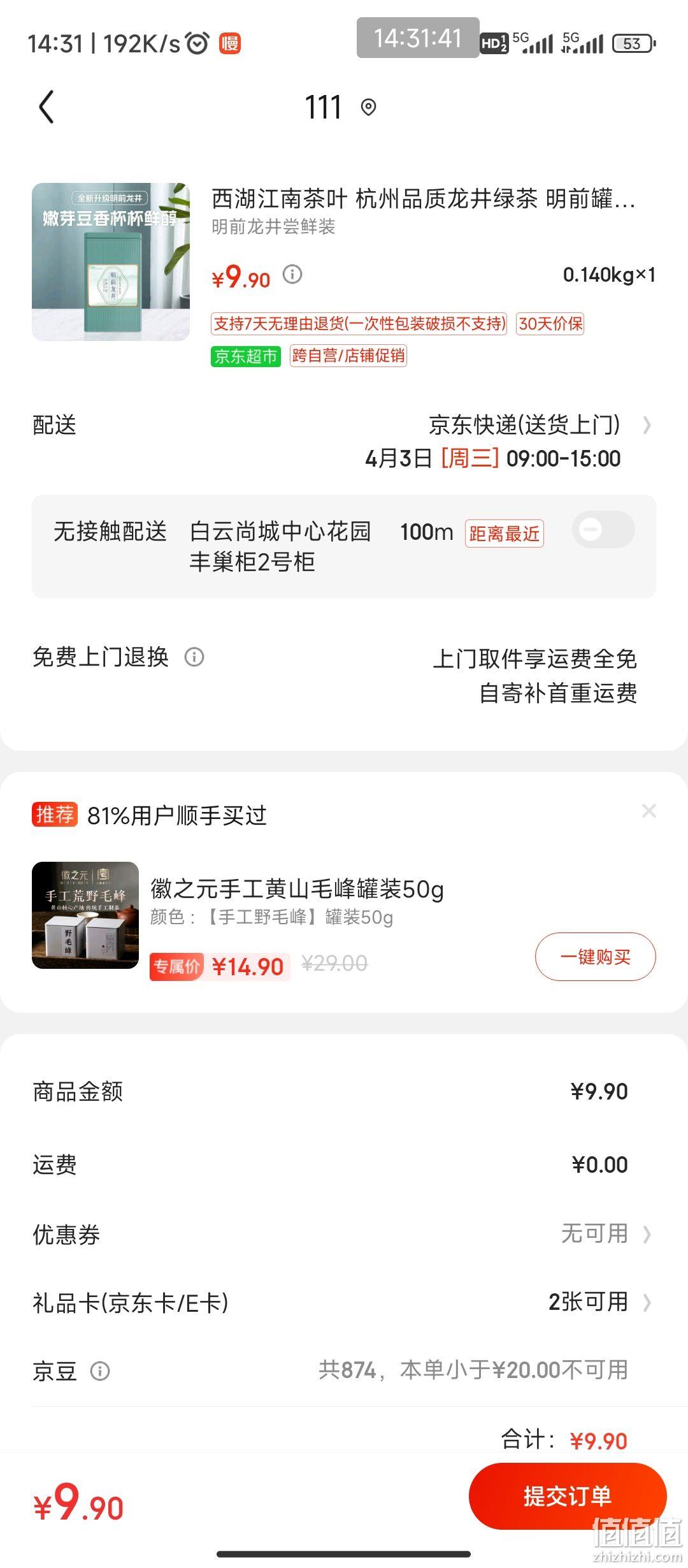The width and height of the screenshot is (688, 1568).
Task: Open 配送 delivery options row
Action: point(344,441)
